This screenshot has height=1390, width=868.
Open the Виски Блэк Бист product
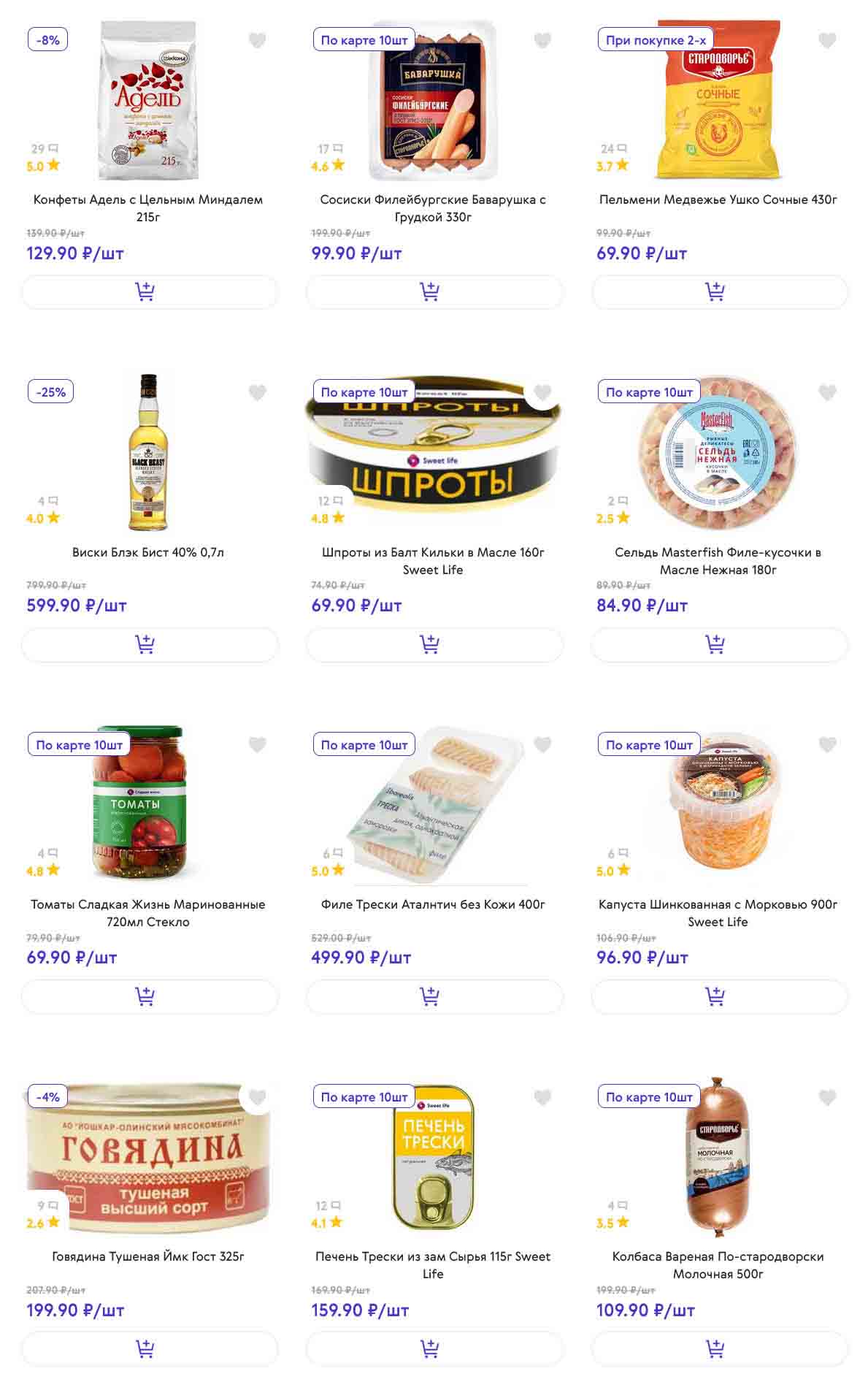pyautogui.click(x=148, y=552)
